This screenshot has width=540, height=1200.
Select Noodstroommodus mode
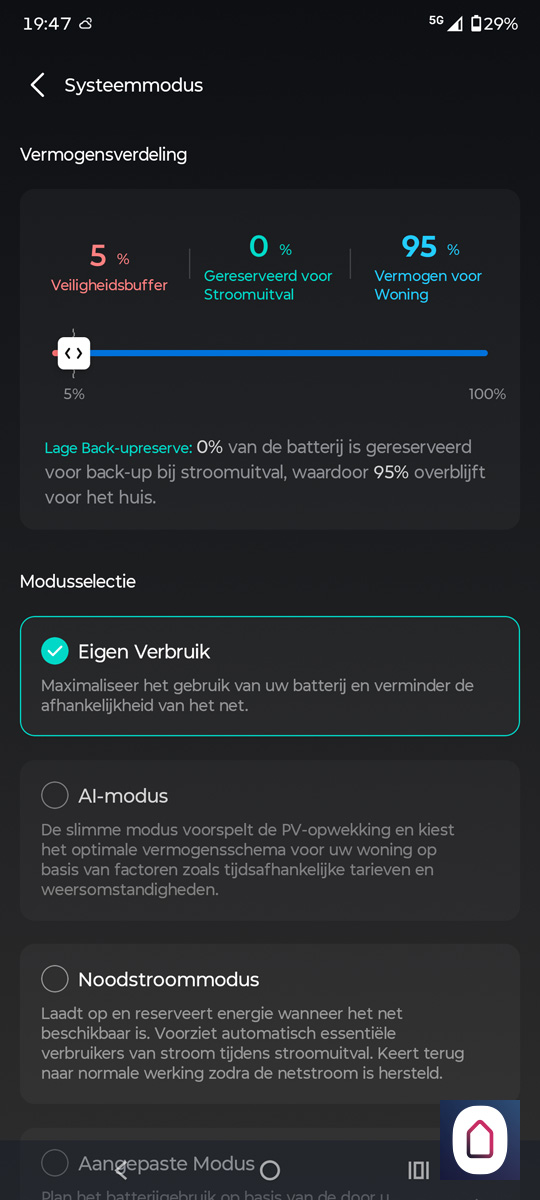click(270, 1024)
